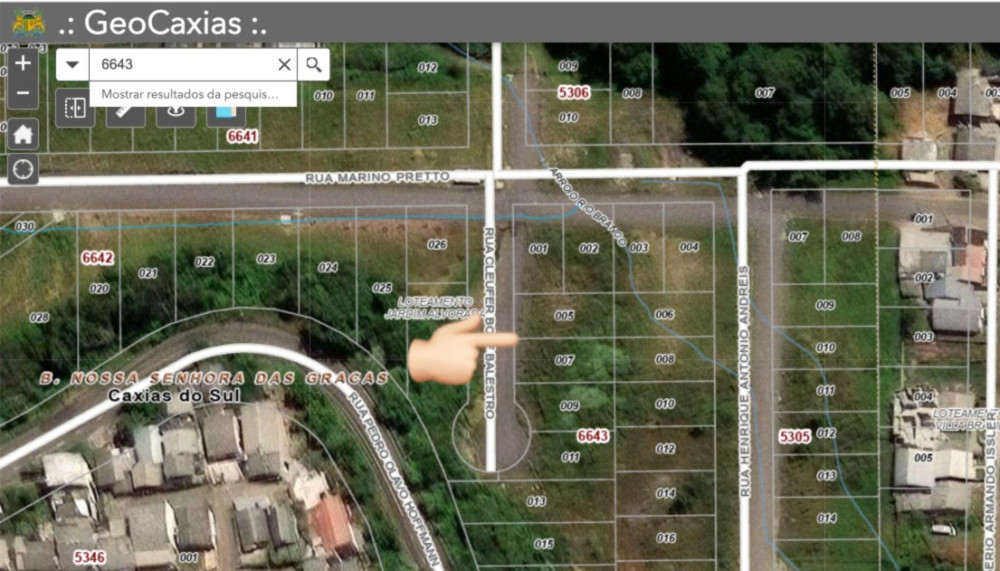Tap the search field containing 6643
The height and width of the screenshot is (571, 1000).
point(180,64)
